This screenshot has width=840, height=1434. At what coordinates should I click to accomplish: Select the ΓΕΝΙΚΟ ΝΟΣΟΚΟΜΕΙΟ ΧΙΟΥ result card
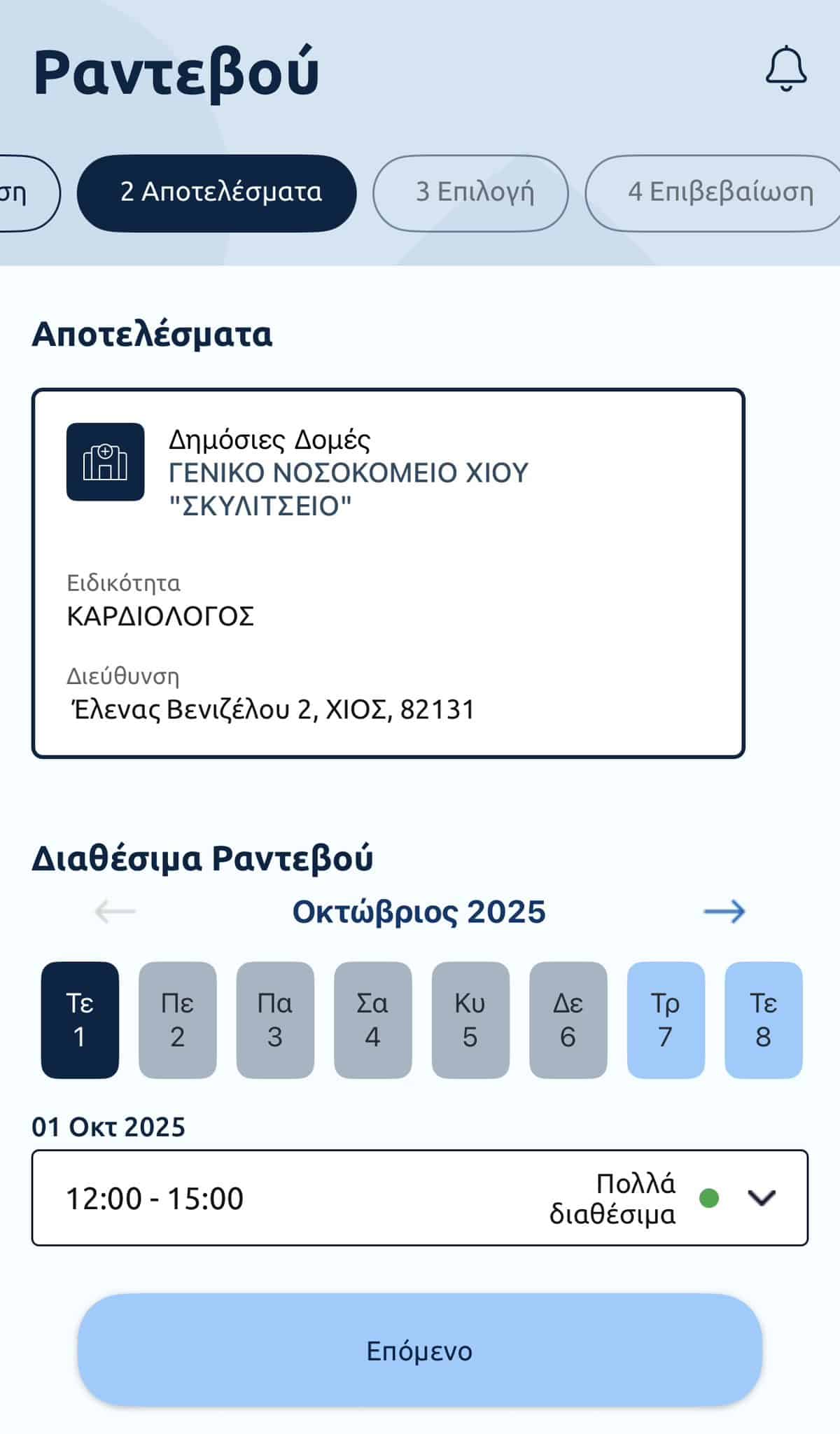tap(388, 573)
